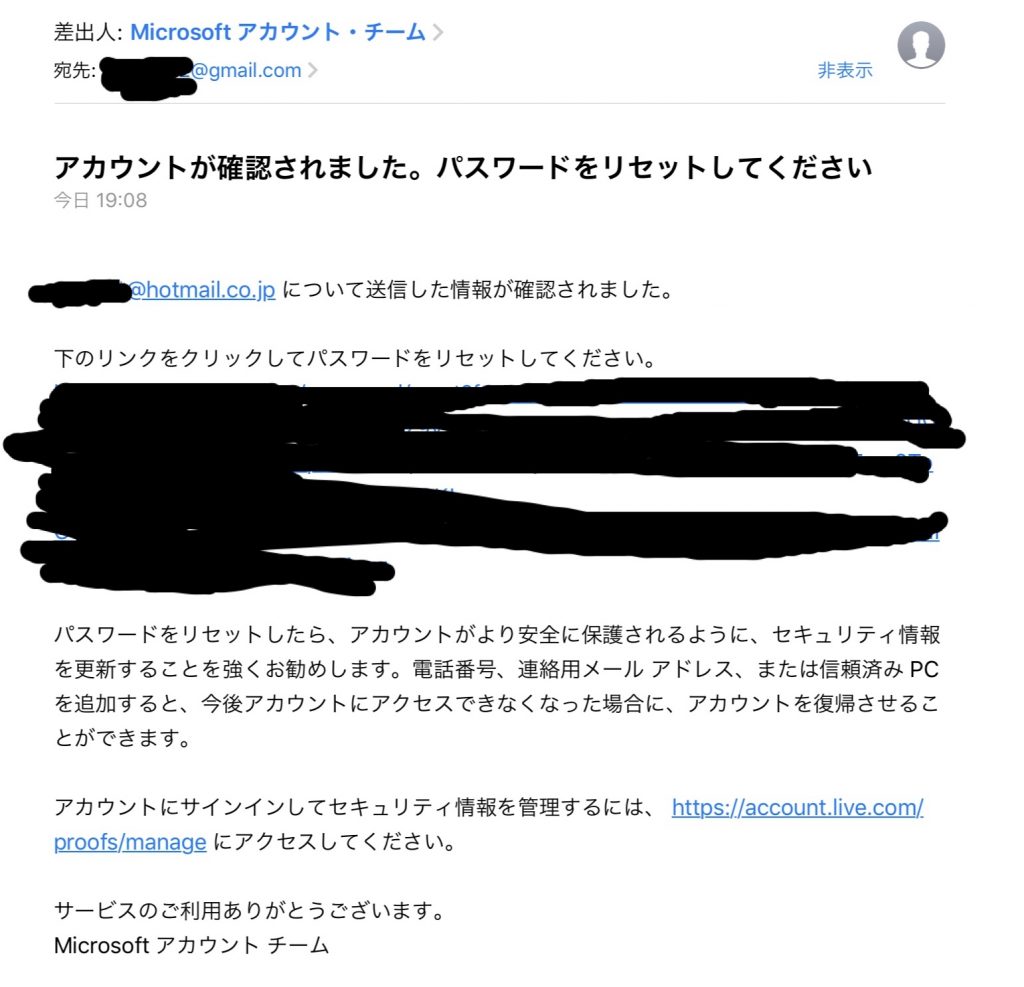Open sender Microsoft アカウント・チーム details

(x=278, y=32)
